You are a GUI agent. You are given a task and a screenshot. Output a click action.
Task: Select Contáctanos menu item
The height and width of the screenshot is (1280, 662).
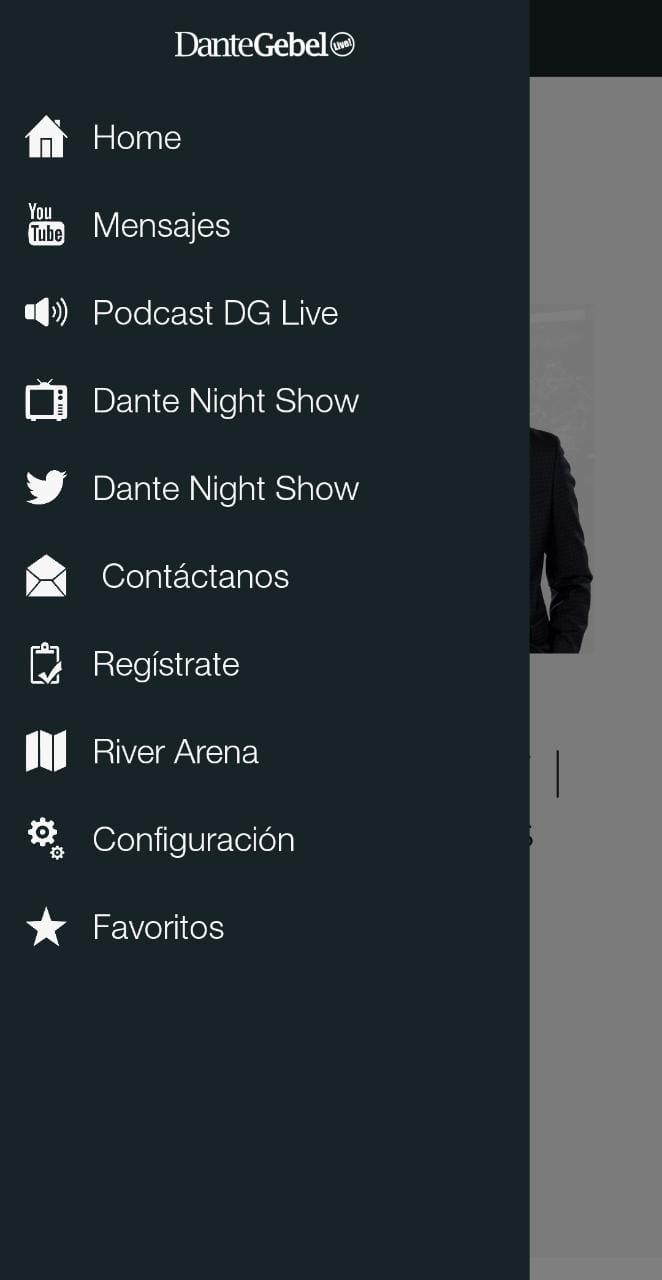point(195,577)
